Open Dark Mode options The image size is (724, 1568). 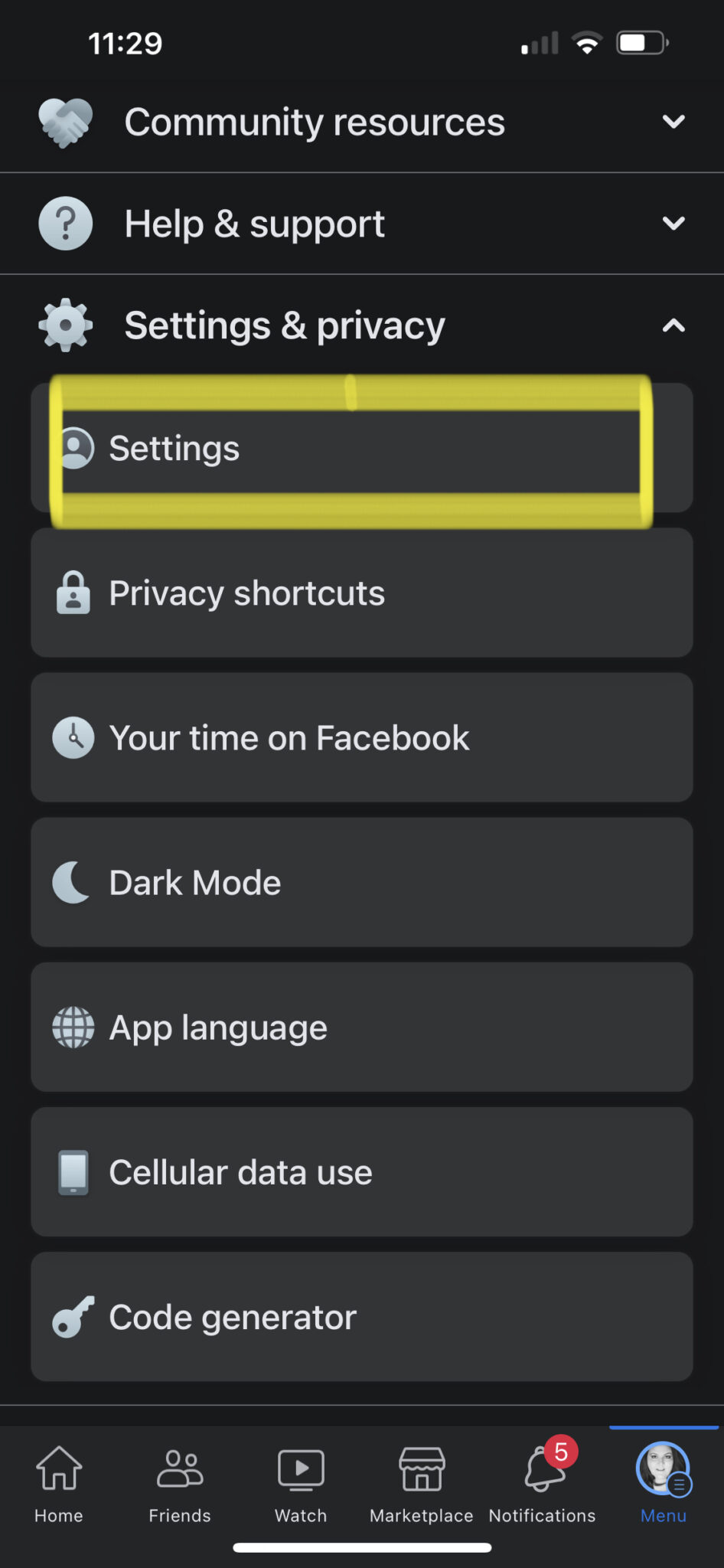tap(362, 882)
